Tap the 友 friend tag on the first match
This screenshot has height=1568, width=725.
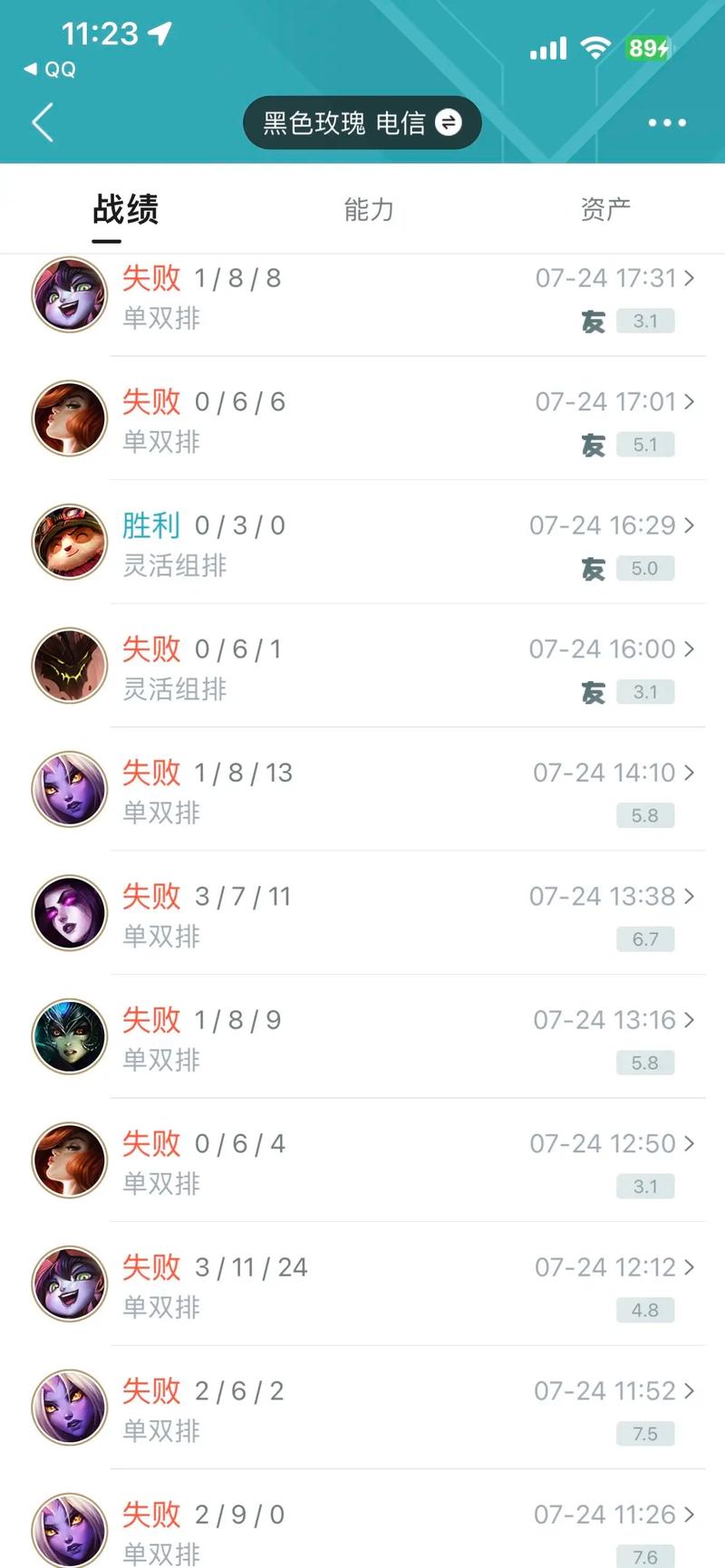click(x=592, y=322)
